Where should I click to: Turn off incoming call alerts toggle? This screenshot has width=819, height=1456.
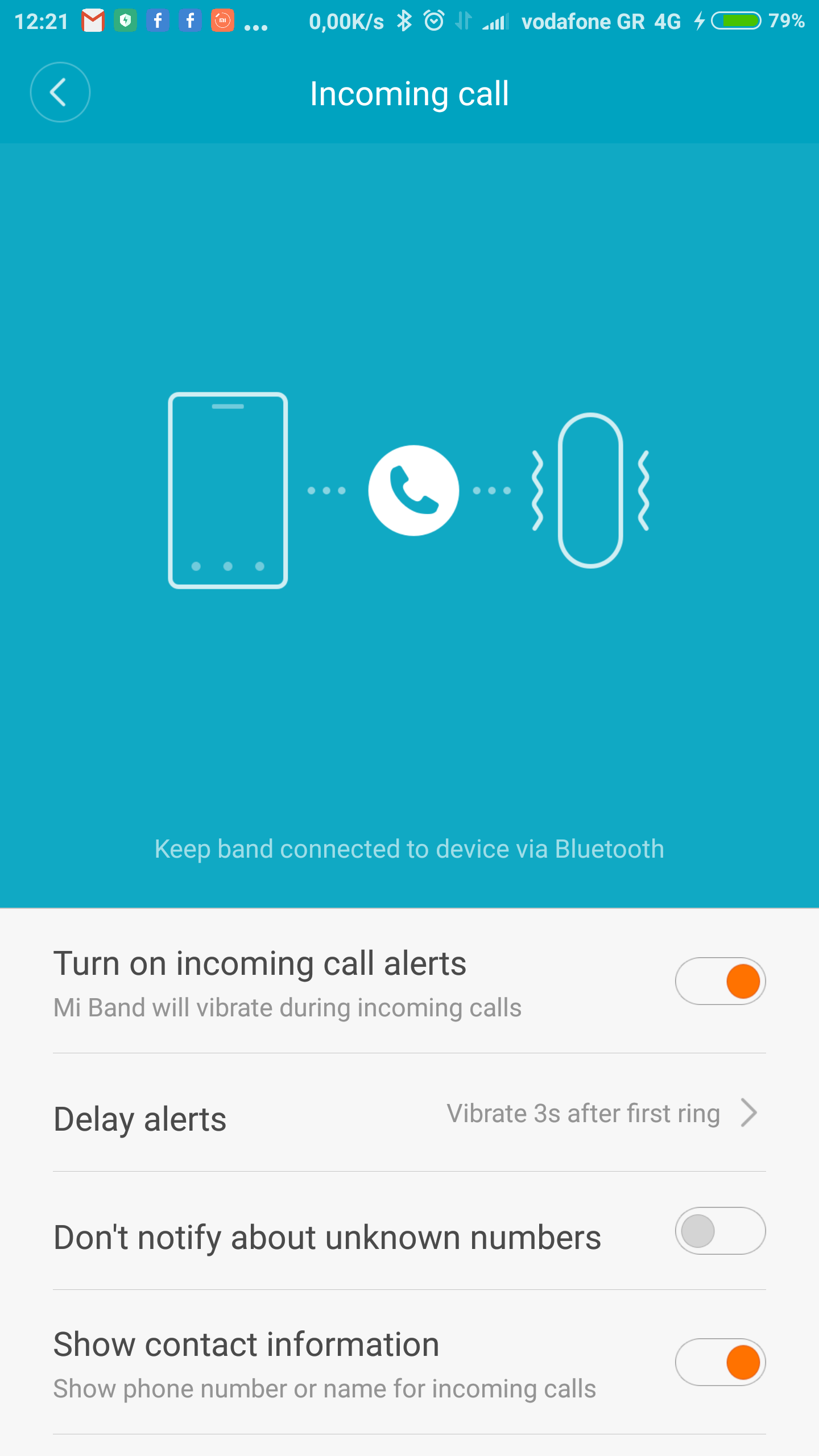click(x=720, y=981)
